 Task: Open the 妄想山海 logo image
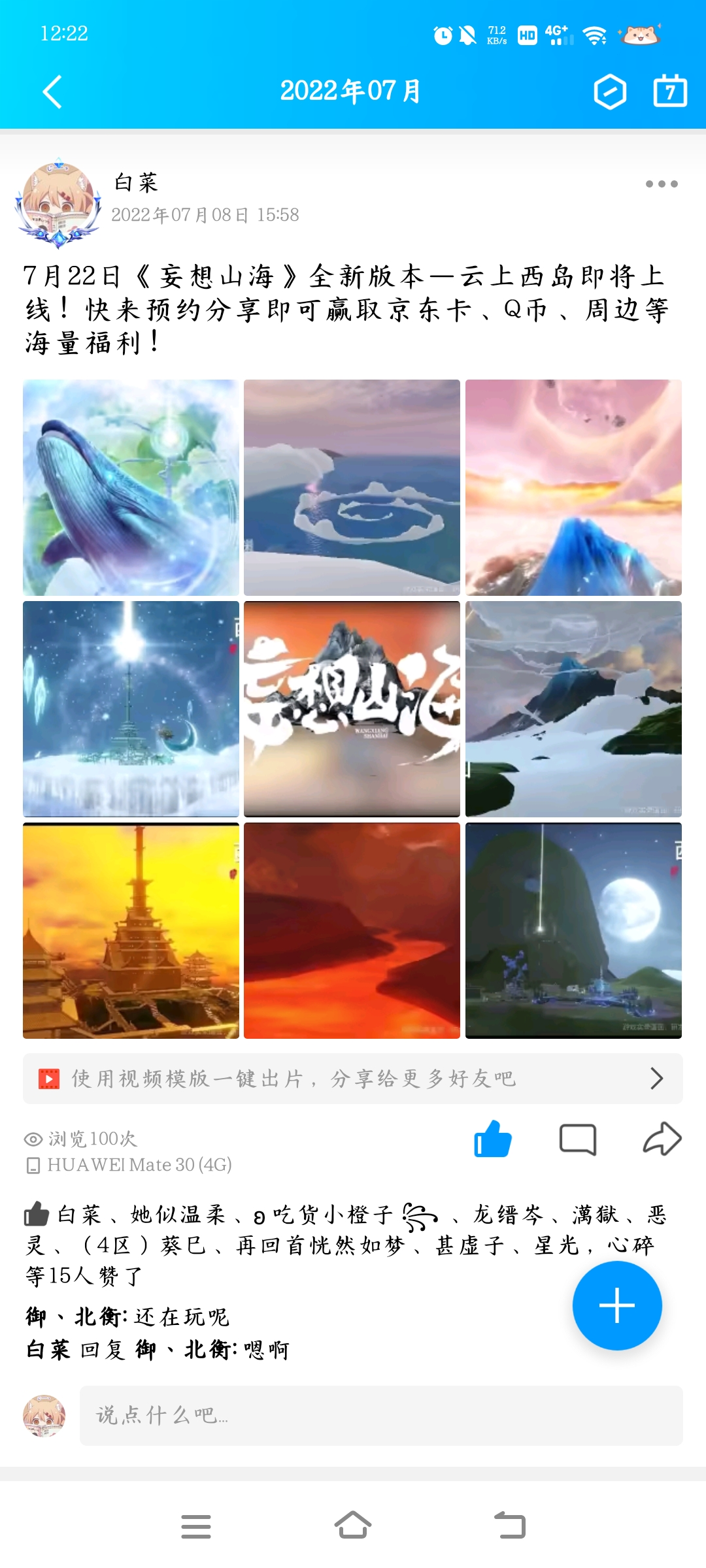click(x=352, y=709)
